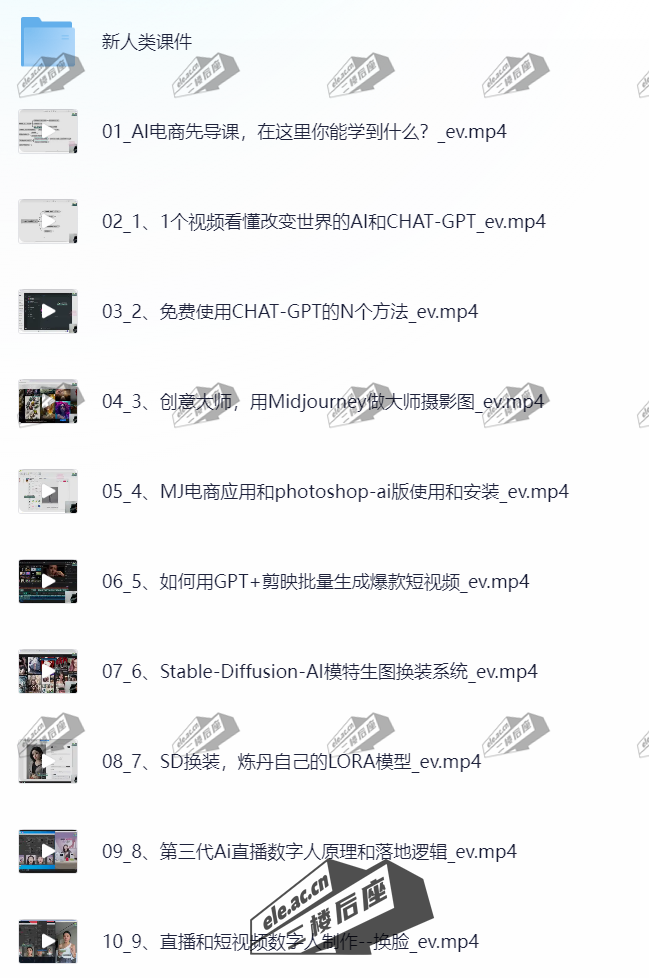Image resolution: width=649 pixels, height=978 pixels.
Task: Play the 10_9 数字人制作换脸 video
Action: [290, 941]
